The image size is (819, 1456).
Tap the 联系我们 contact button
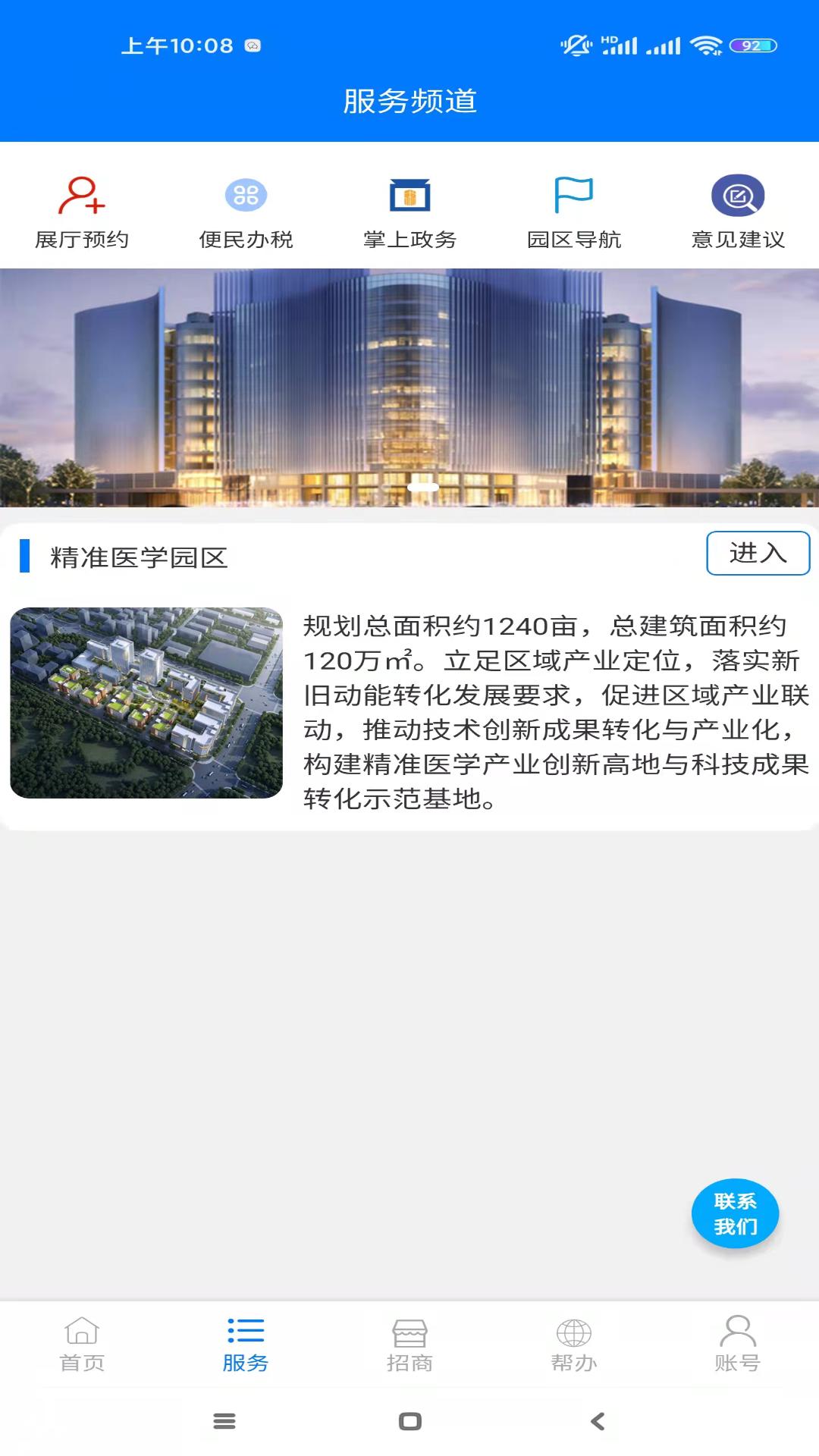click(x=733, y=1213)
